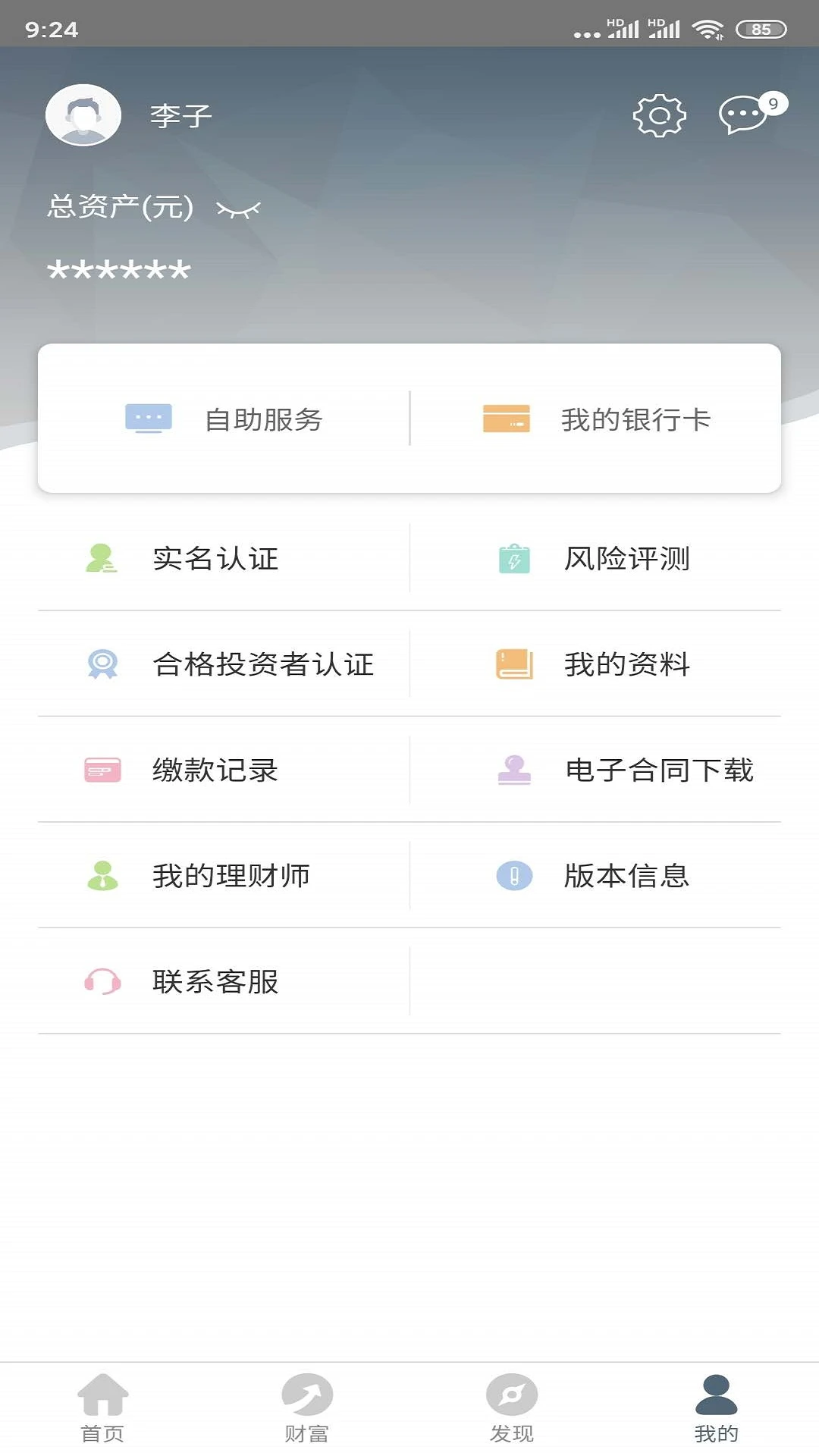Tap the 缴款记录 payment record icon

[x=105, y=770]
